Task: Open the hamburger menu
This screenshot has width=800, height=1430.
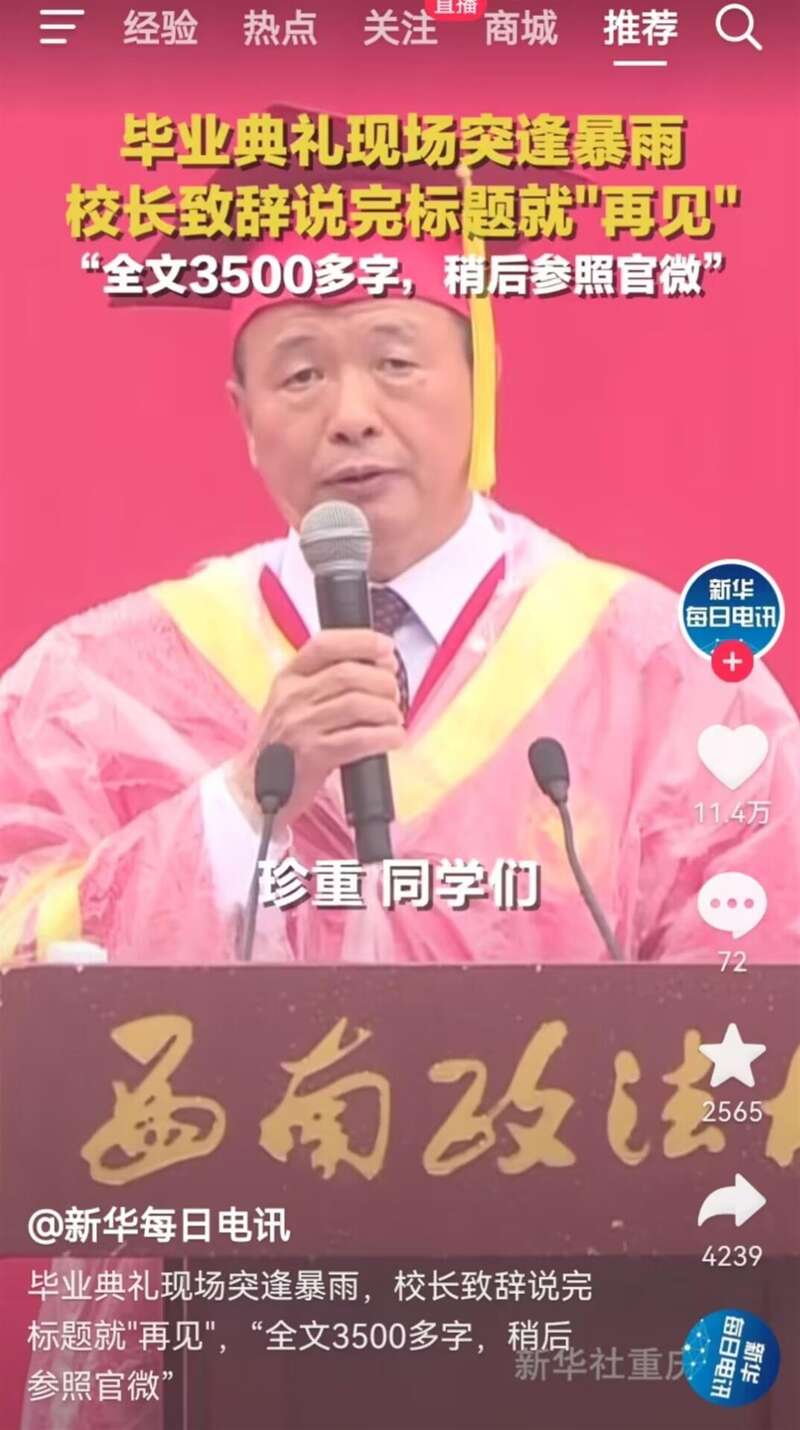Action: [x=61, y=29]
